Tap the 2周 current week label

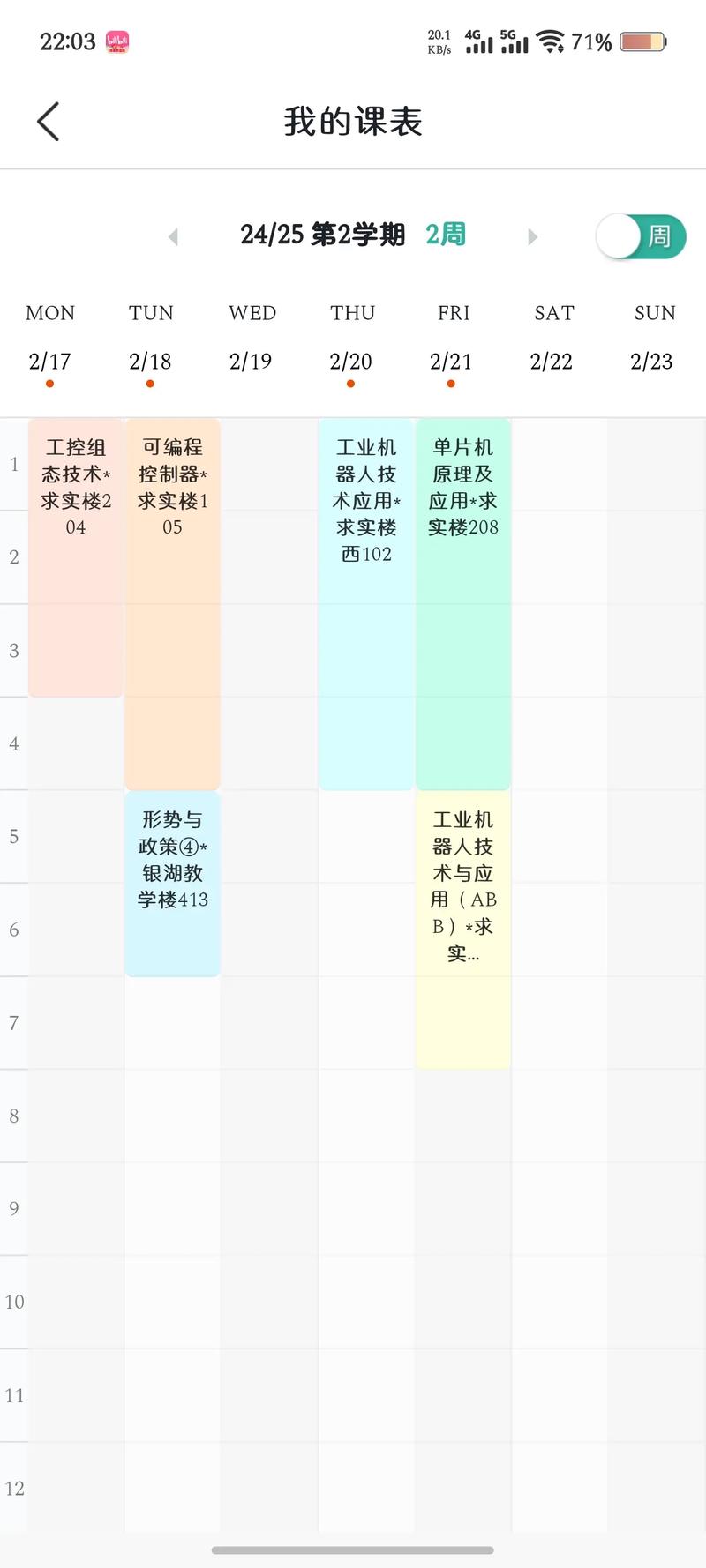pos(445,235)
